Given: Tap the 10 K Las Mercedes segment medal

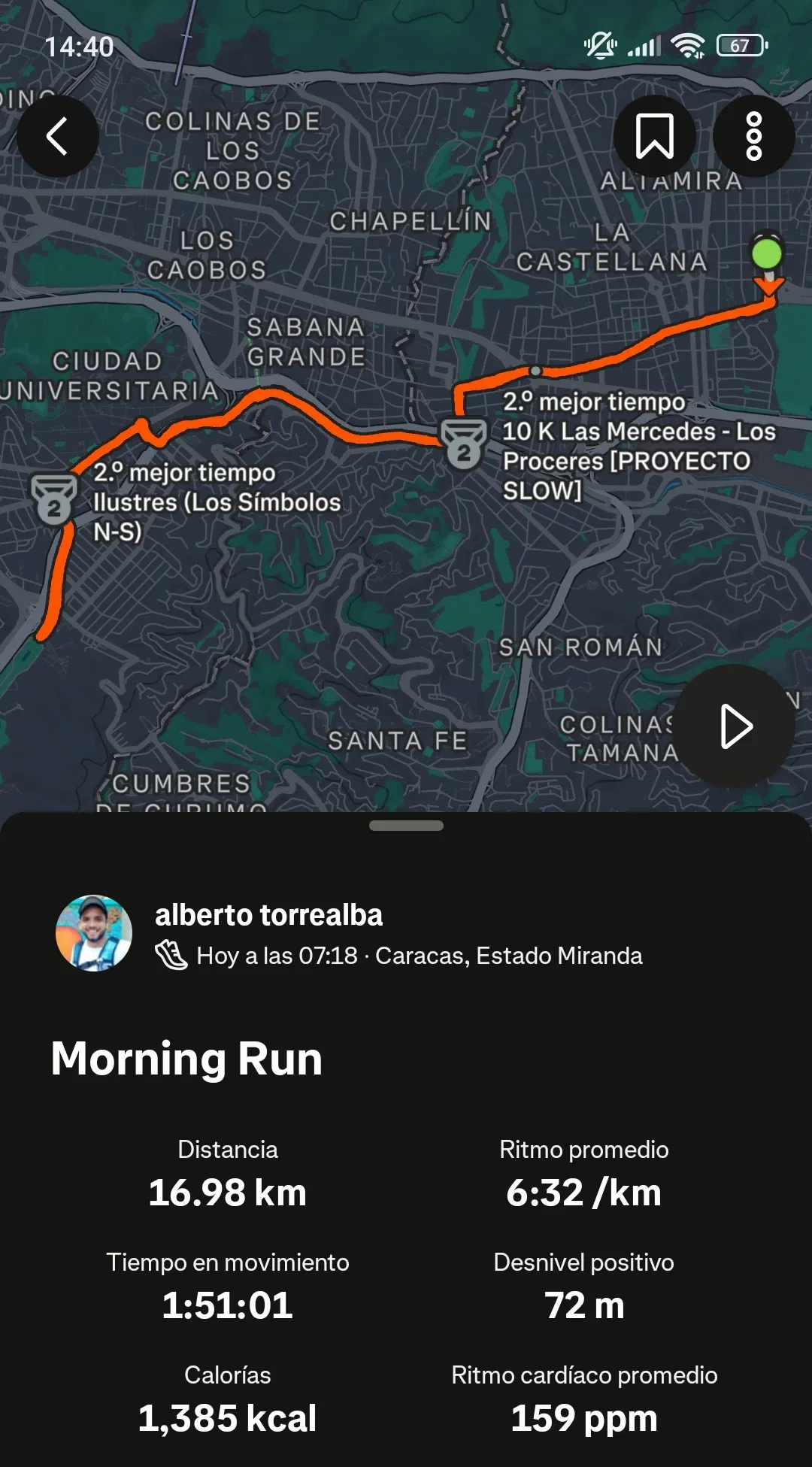Looking at the screenshot, I should coord(463,445).
